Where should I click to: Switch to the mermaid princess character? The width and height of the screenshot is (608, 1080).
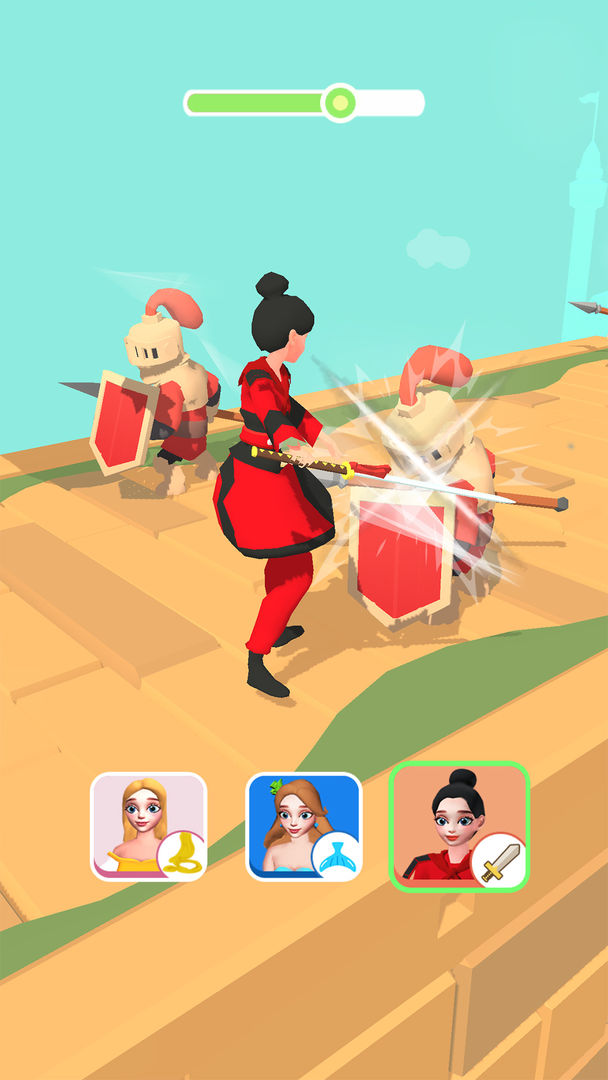click(304, 826)
